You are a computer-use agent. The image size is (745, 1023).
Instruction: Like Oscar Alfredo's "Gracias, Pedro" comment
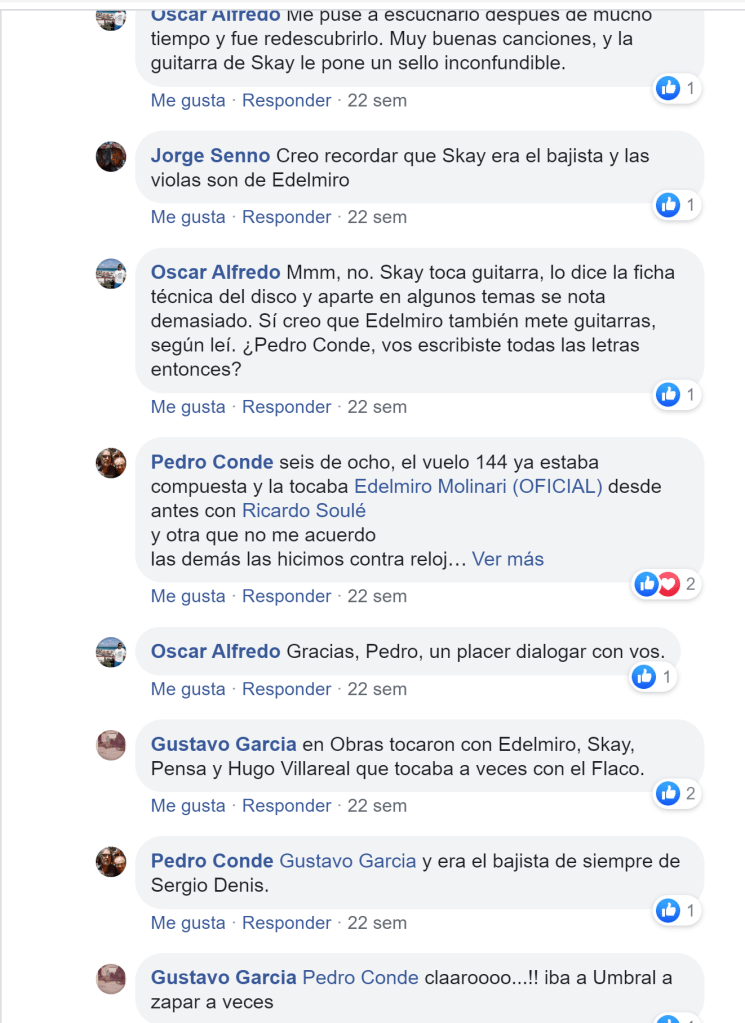(x=188, y=689)
